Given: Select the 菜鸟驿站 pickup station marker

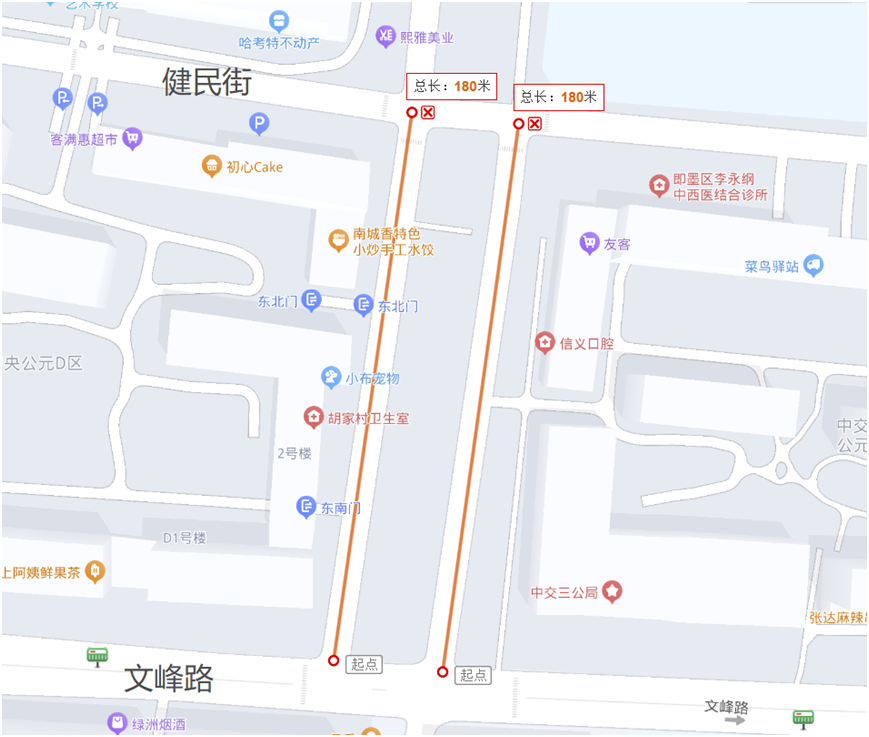Looking at the screenshot, I should pyautogui.click(x=813, y=265).
